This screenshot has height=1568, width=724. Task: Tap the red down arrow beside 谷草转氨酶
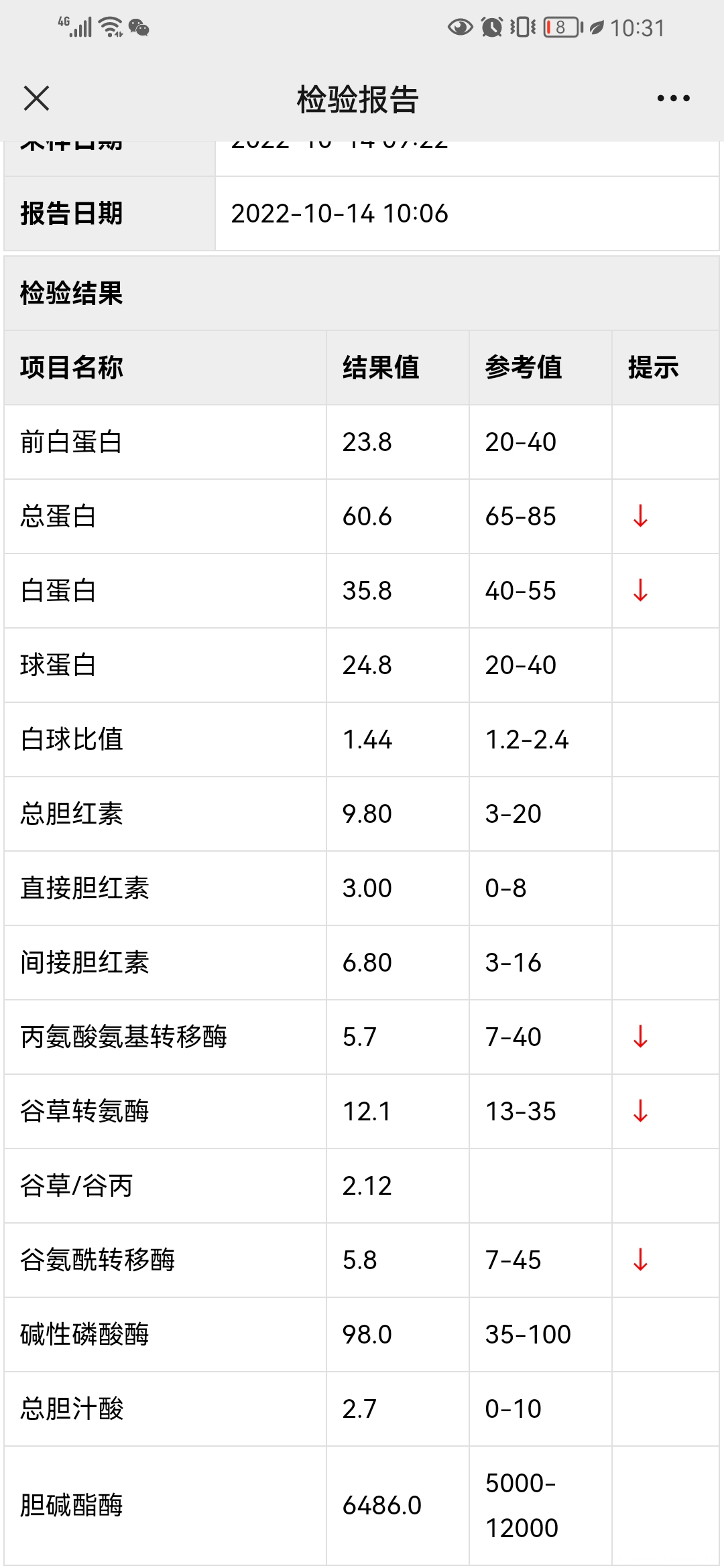[x=641, y=1112]
